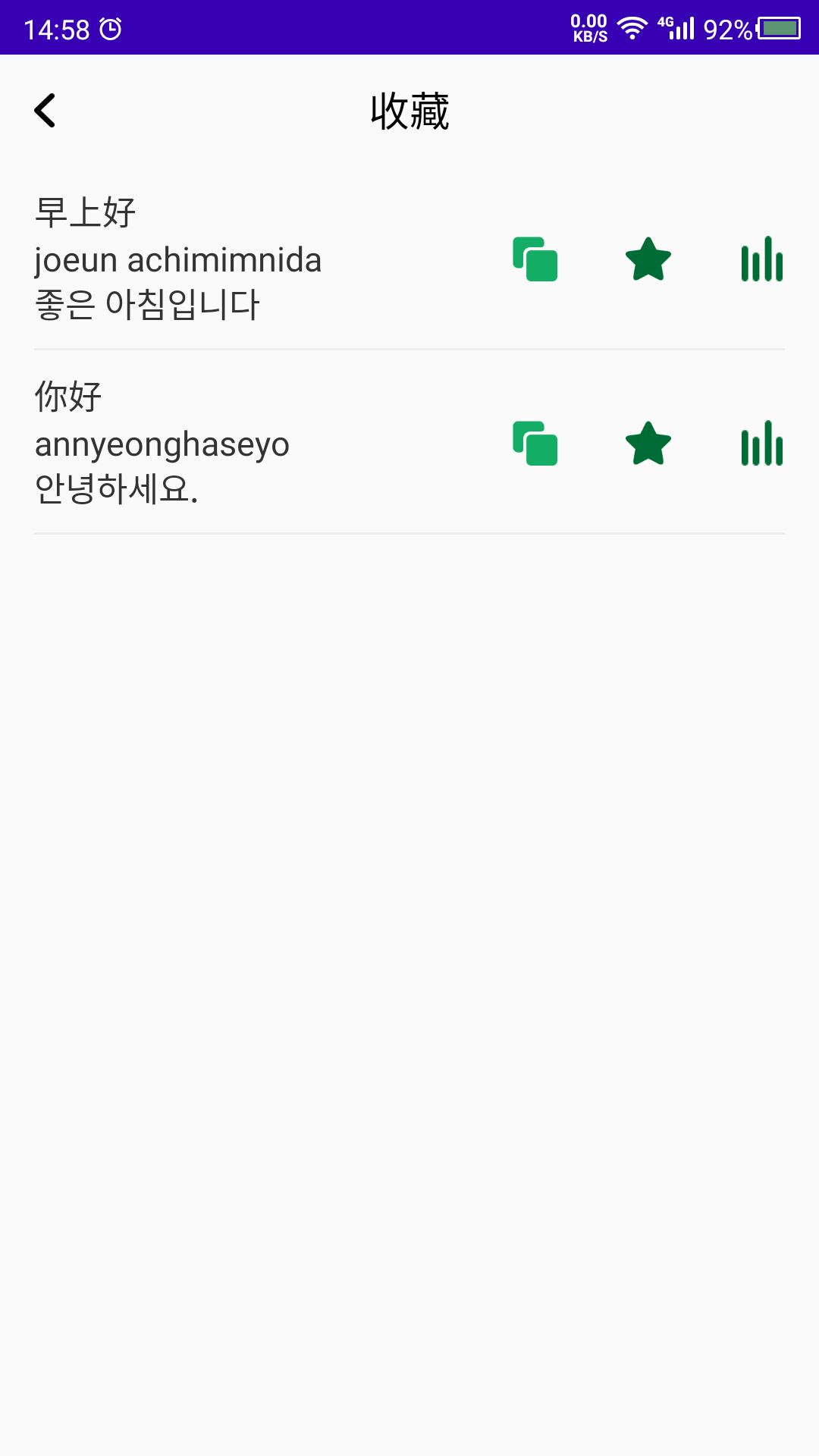This screenshot has height=1456, width=819.
Task: Select the entry reading annyeonghaseyo
Action: 161,446
